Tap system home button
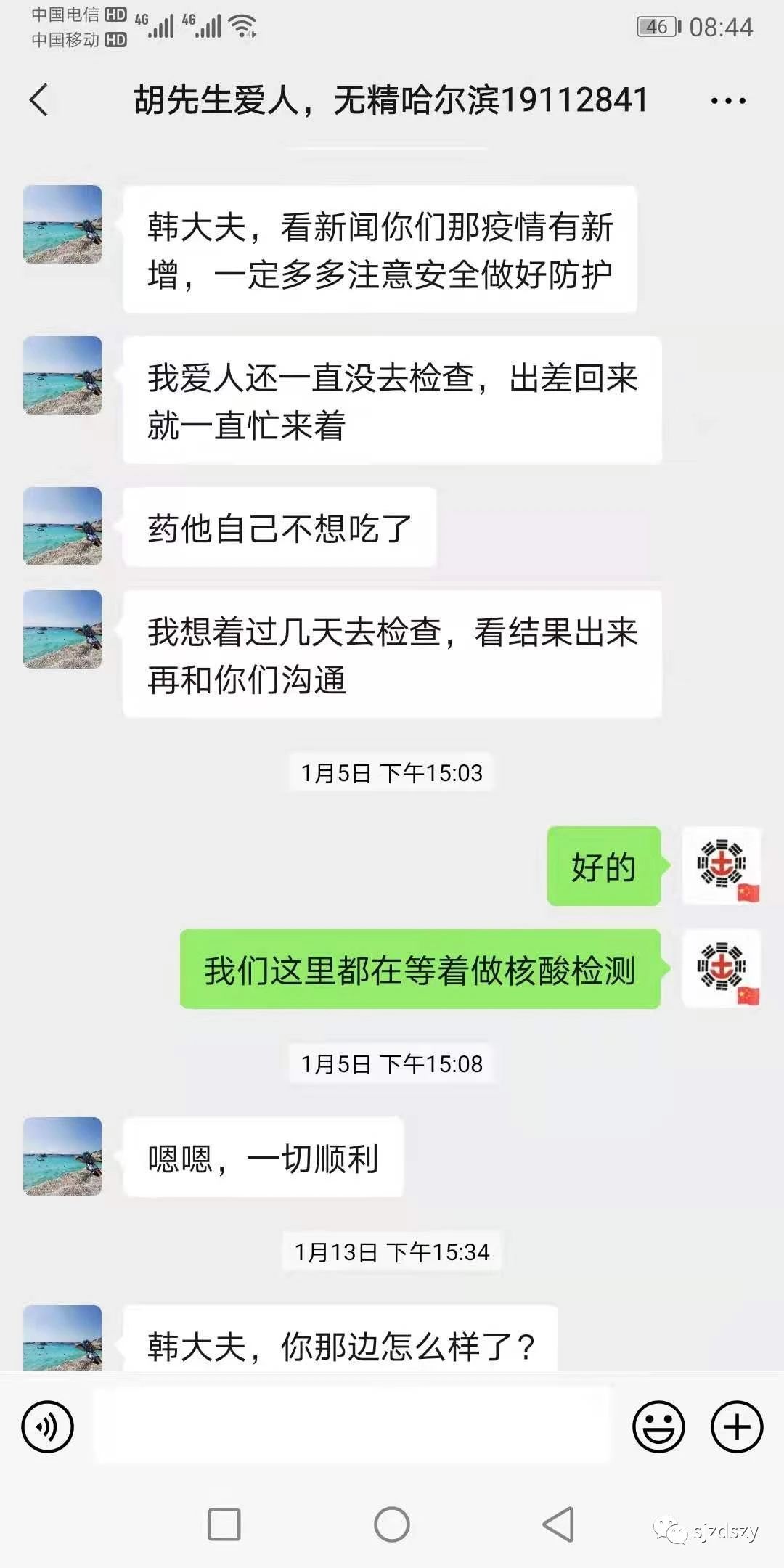 click(392, 1524)
